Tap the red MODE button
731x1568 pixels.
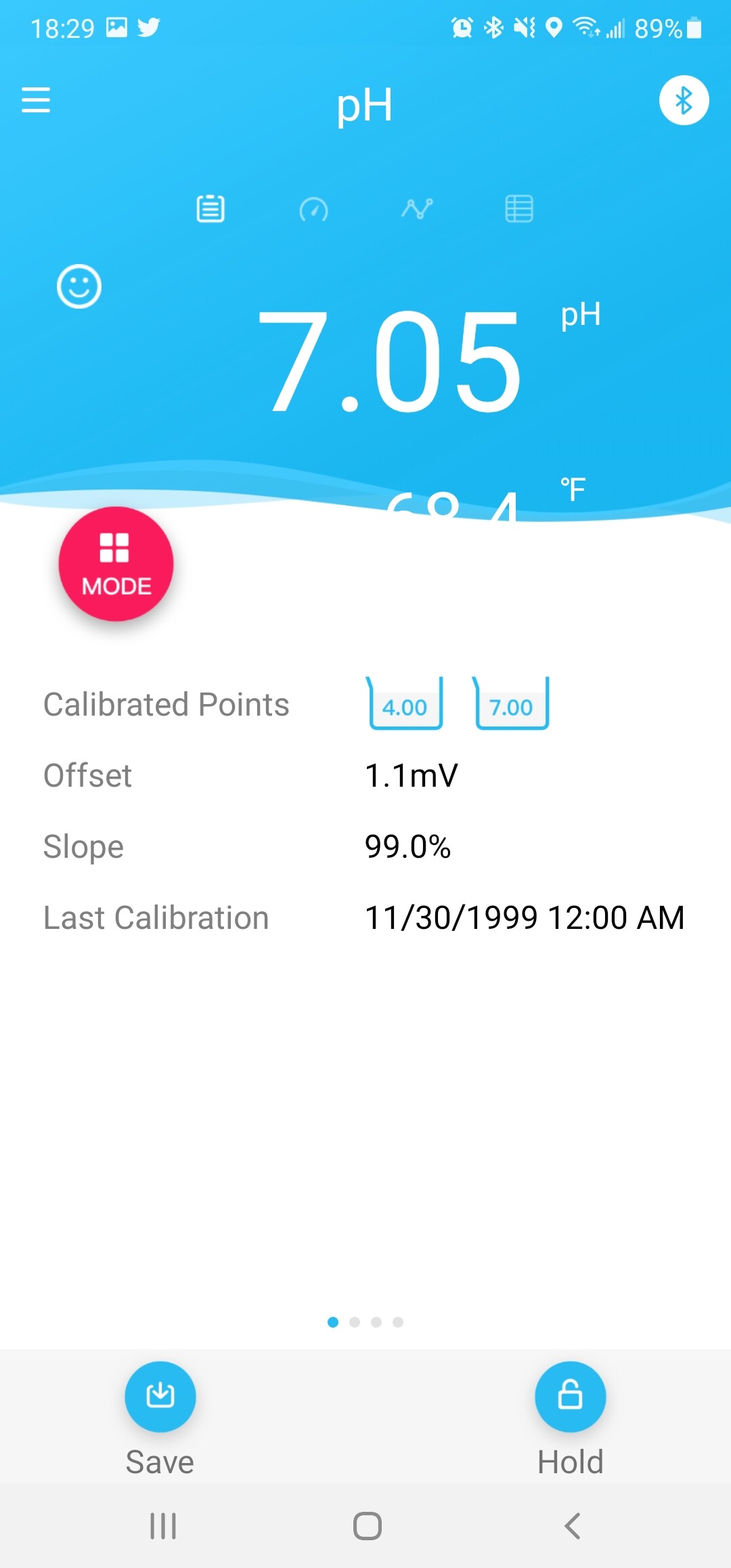tap(116, 564)
